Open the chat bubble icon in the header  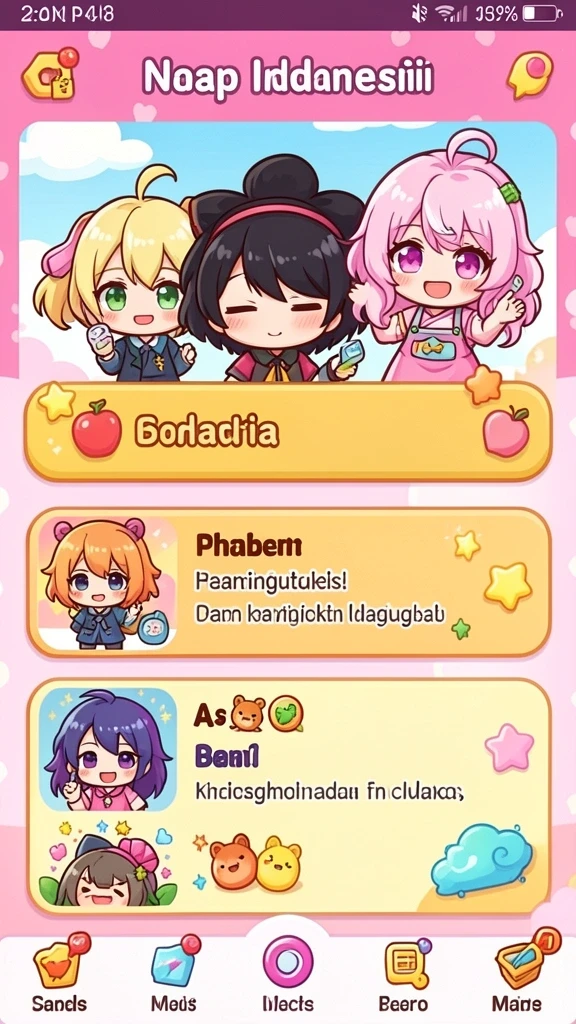pos(530,74)
